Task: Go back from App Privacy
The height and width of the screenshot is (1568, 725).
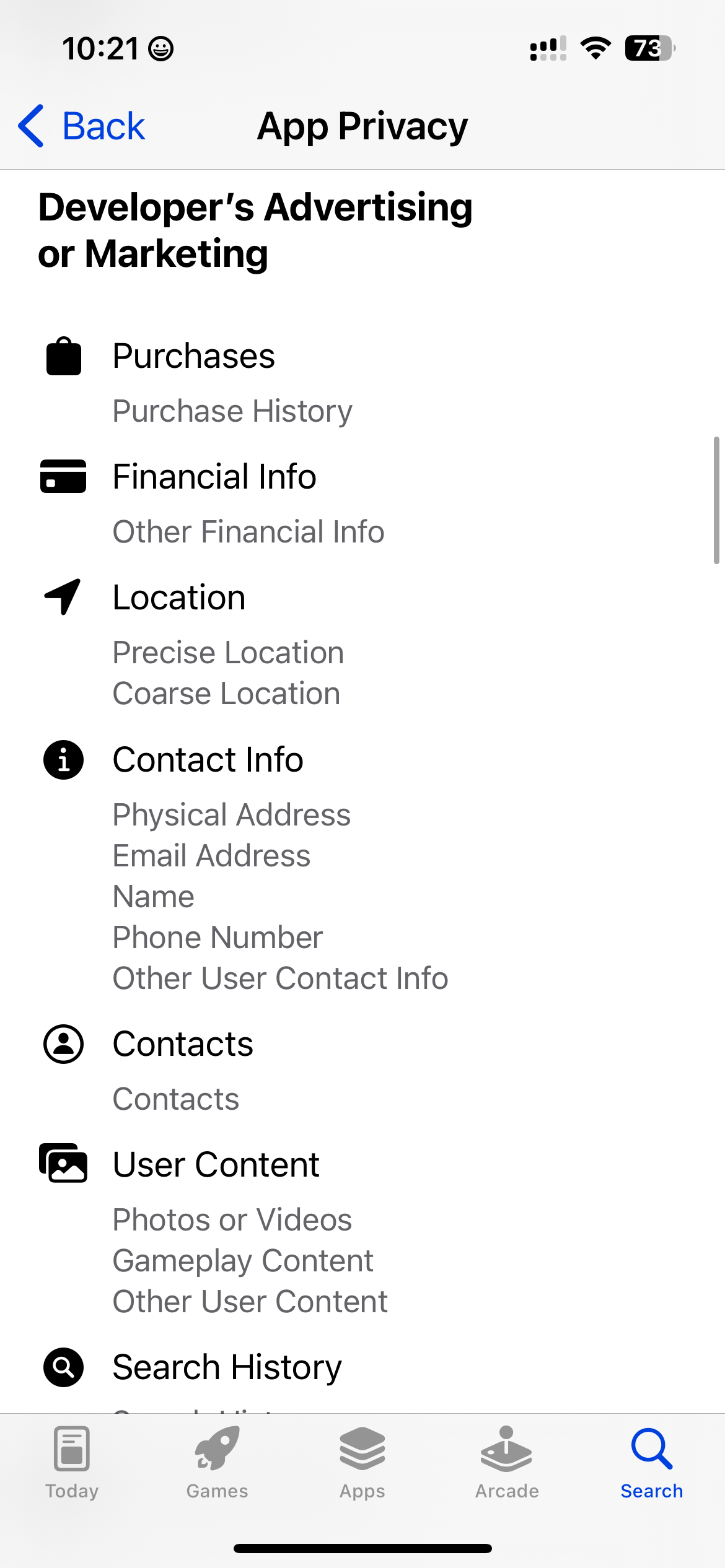Action: [82, 126]
